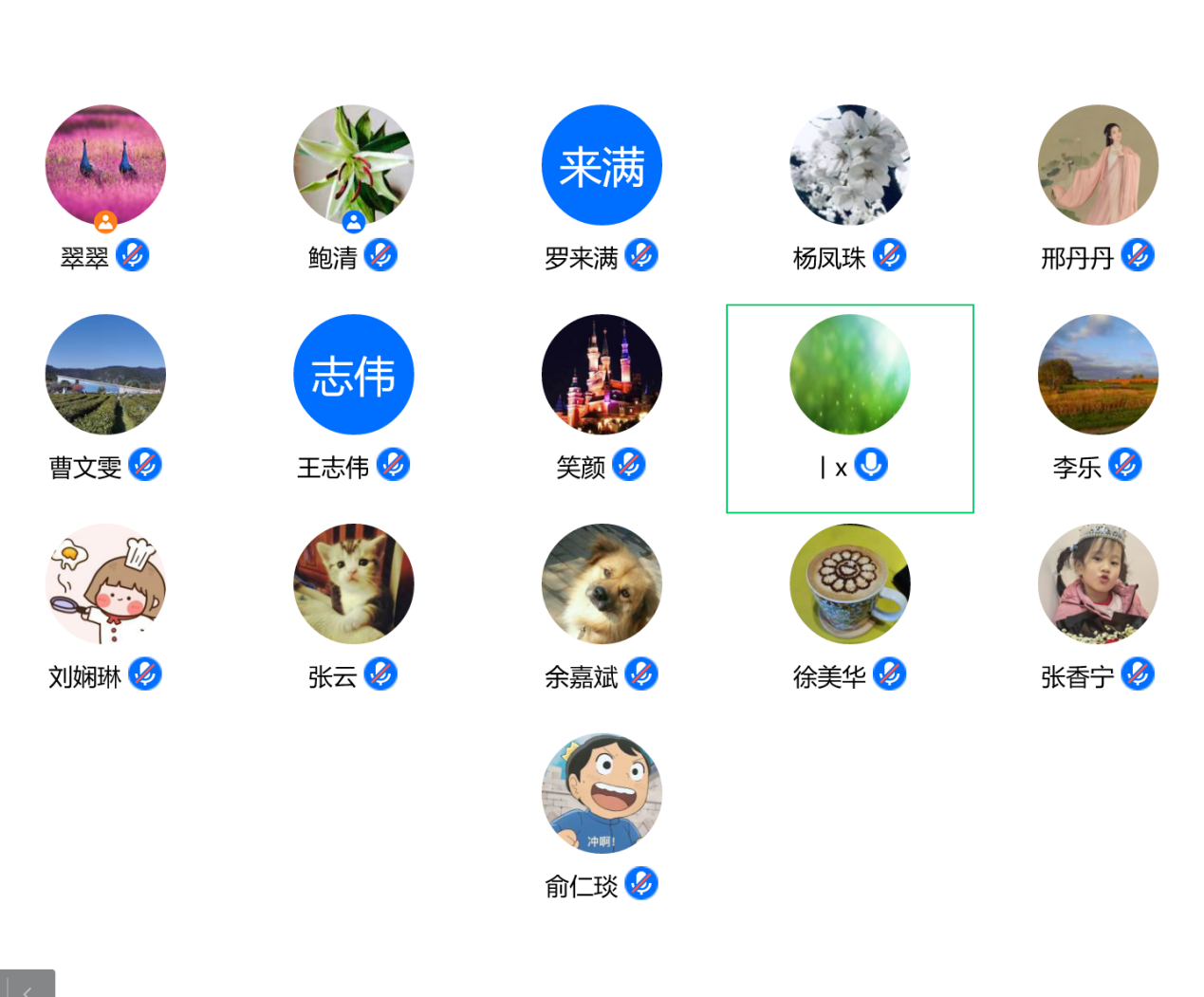Open participant 曹文雯
Image resolution: width=1204 pixels, height=997 pixels.
coord(105,375)
